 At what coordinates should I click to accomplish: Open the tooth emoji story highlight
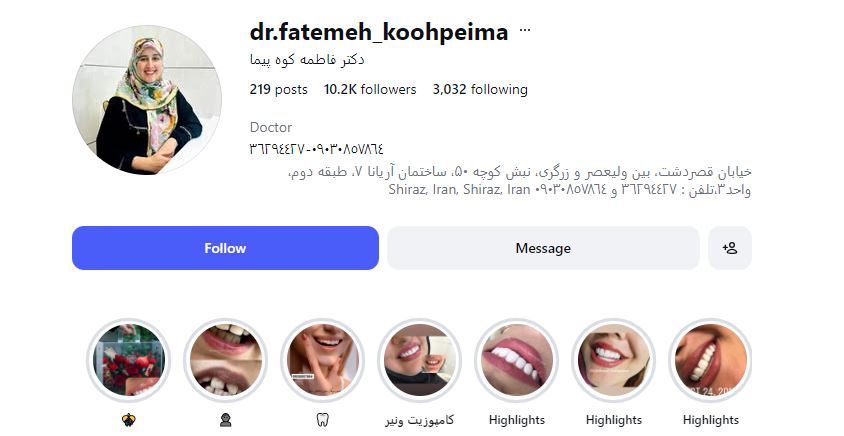coord(322,360)
